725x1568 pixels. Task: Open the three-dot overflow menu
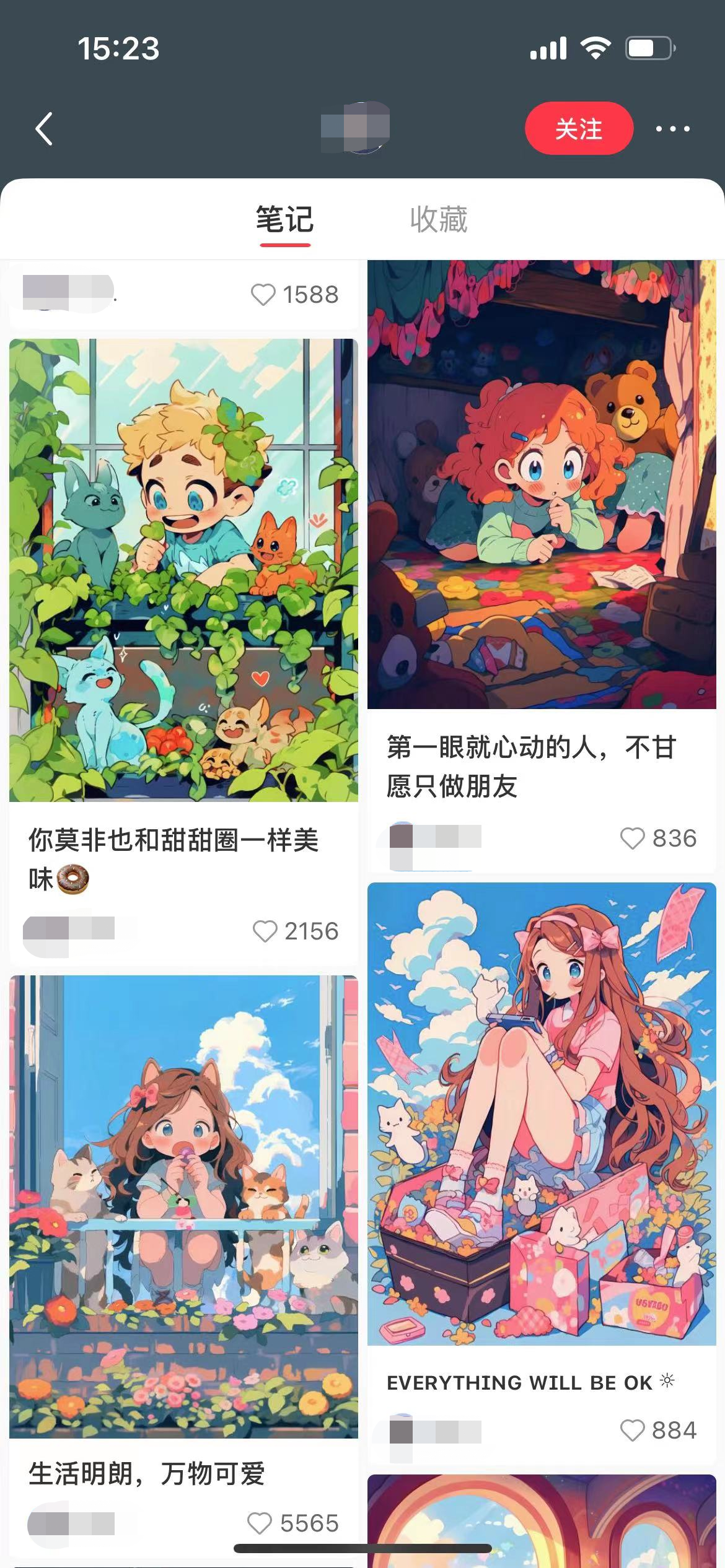(x=672, y=129)
